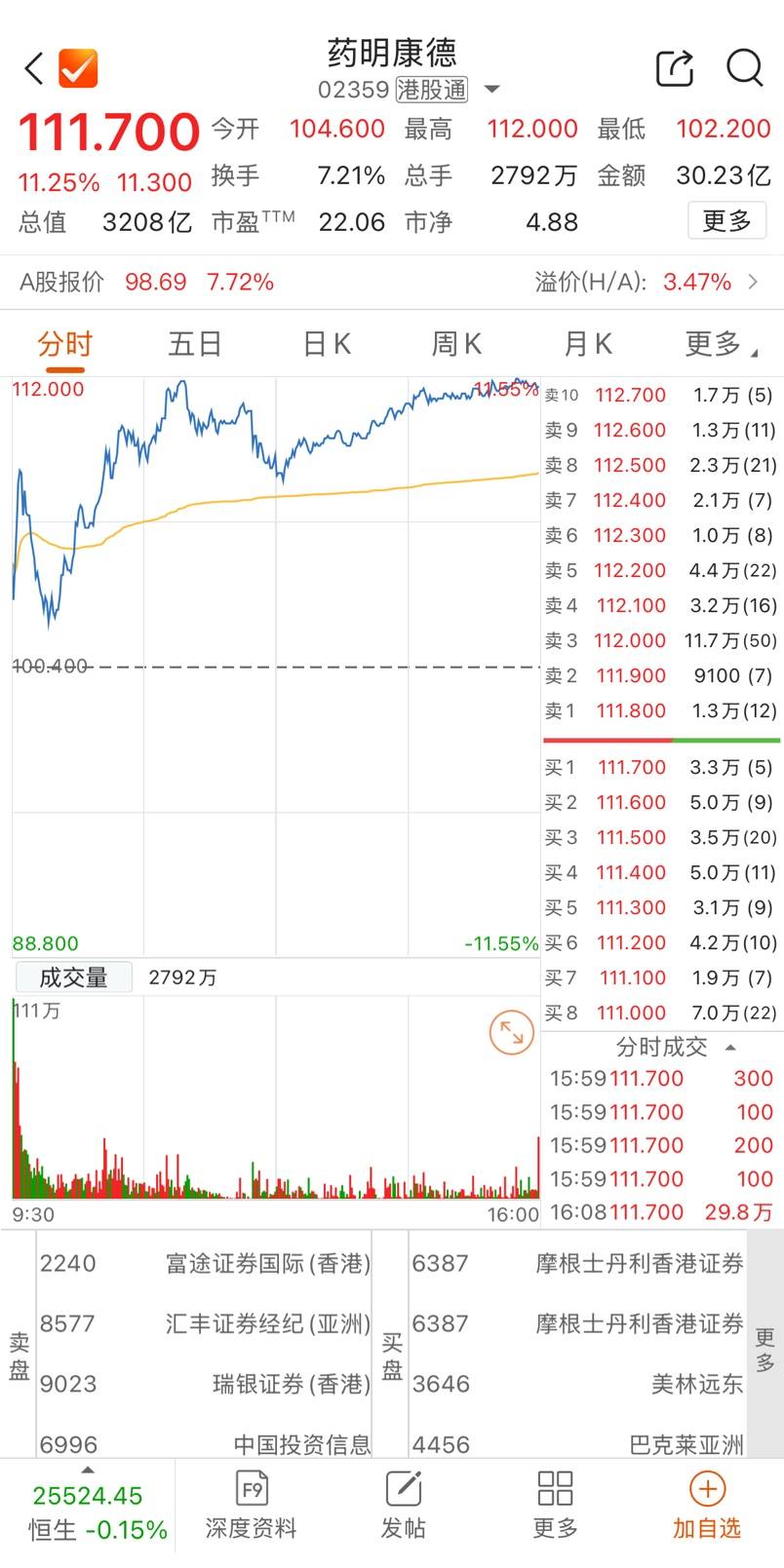784x1568 pixels.
Task: Expand the chart to full screen
Action: 511,1032
